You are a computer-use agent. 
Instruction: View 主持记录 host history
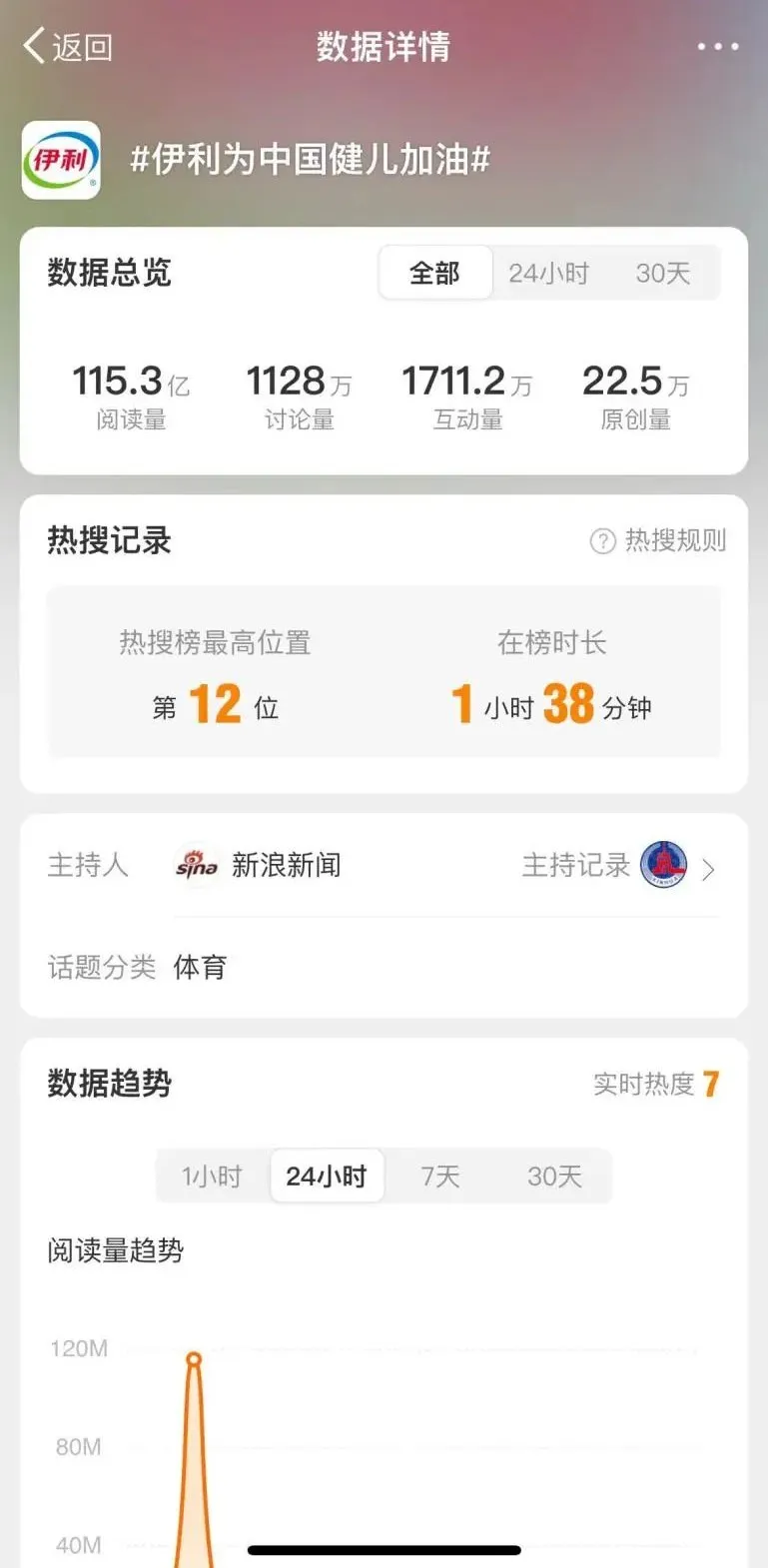coord(617,866)
